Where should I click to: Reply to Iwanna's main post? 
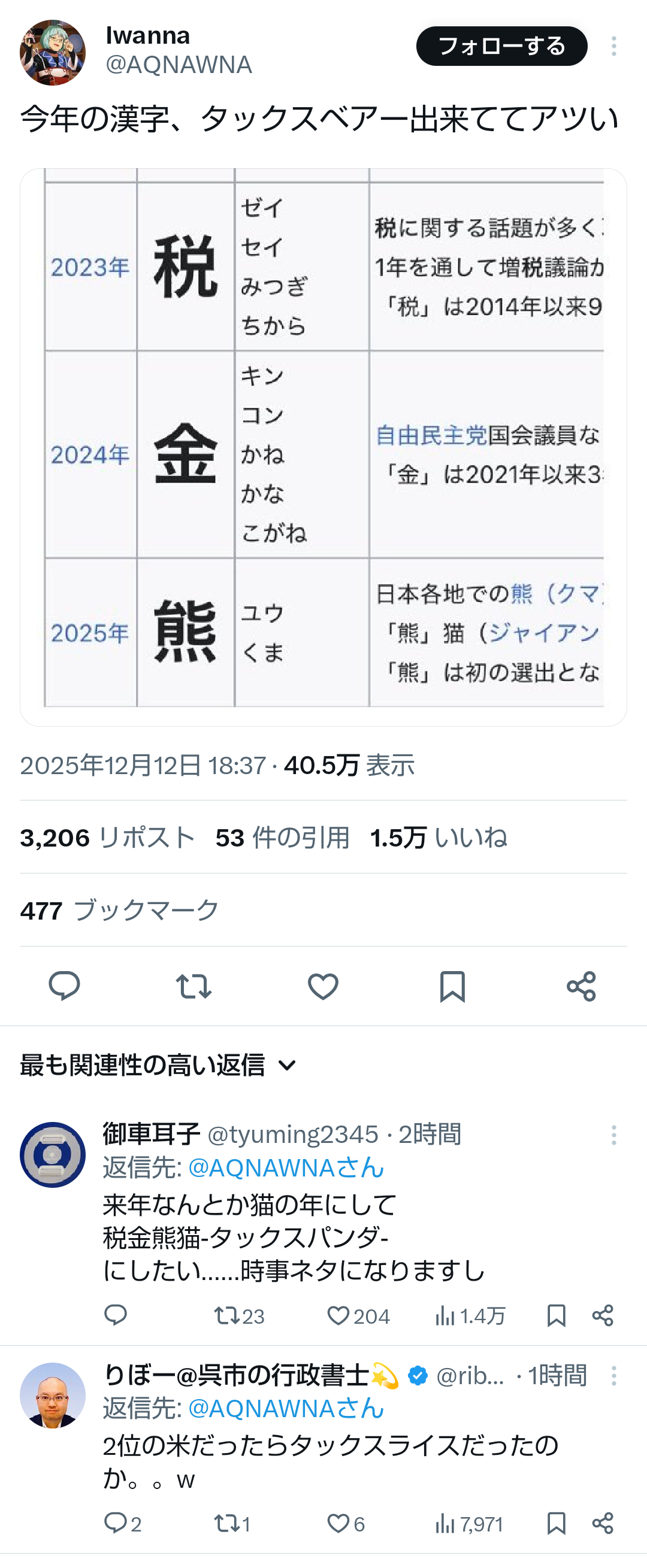[64, 986]
